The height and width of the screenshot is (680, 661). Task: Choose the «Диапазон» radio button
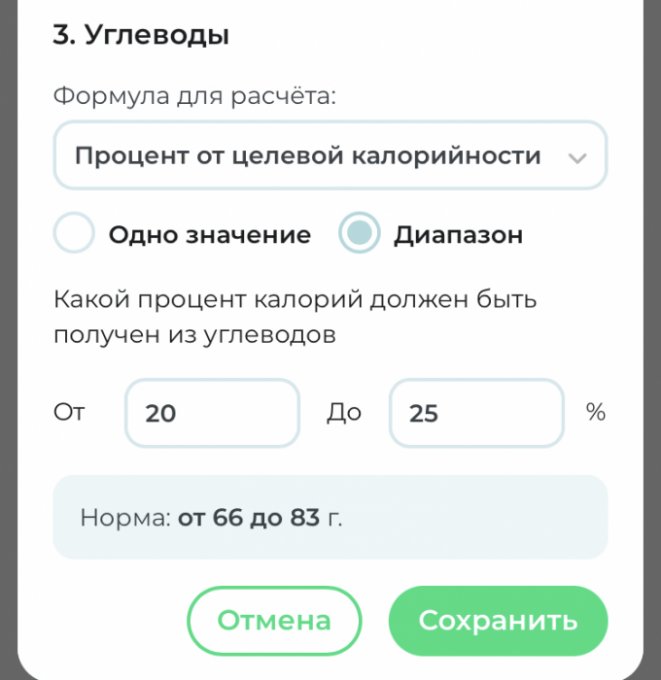pos(358,235)
